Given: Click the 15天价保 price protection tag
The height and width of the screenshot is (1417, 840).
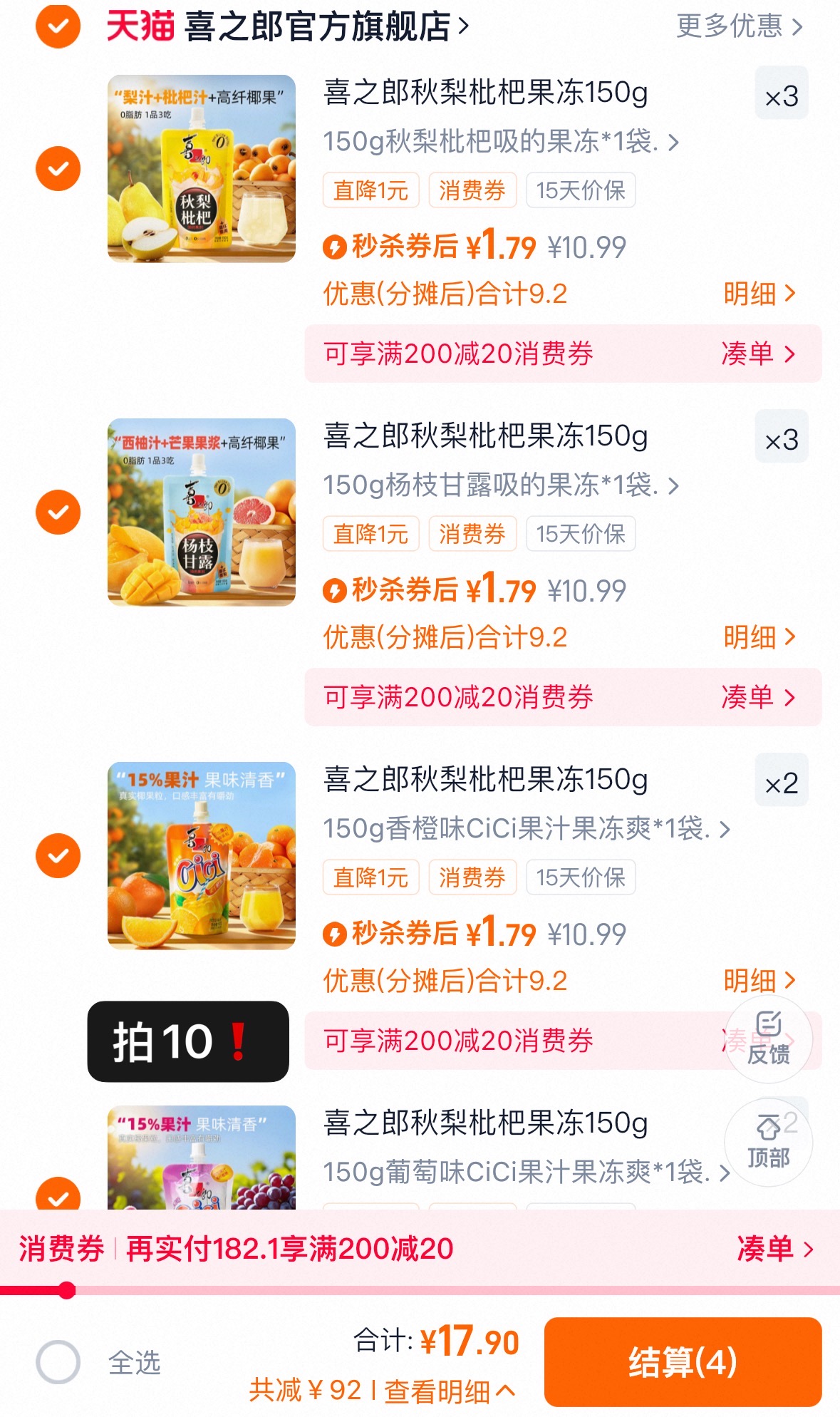Looking at the screenshot, I should click(579, 190).
